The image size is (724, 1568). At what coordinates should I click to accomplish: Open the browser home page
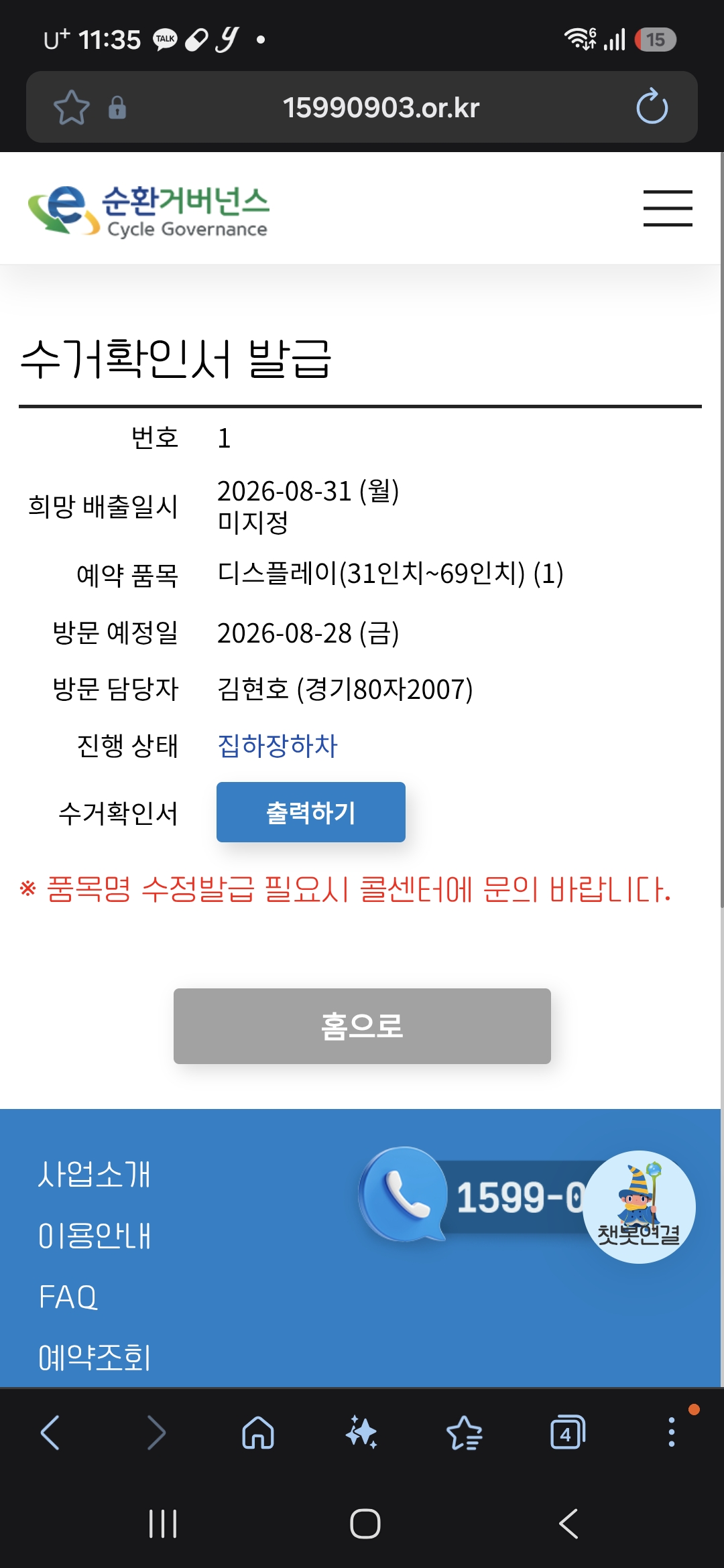[258, 1433]
